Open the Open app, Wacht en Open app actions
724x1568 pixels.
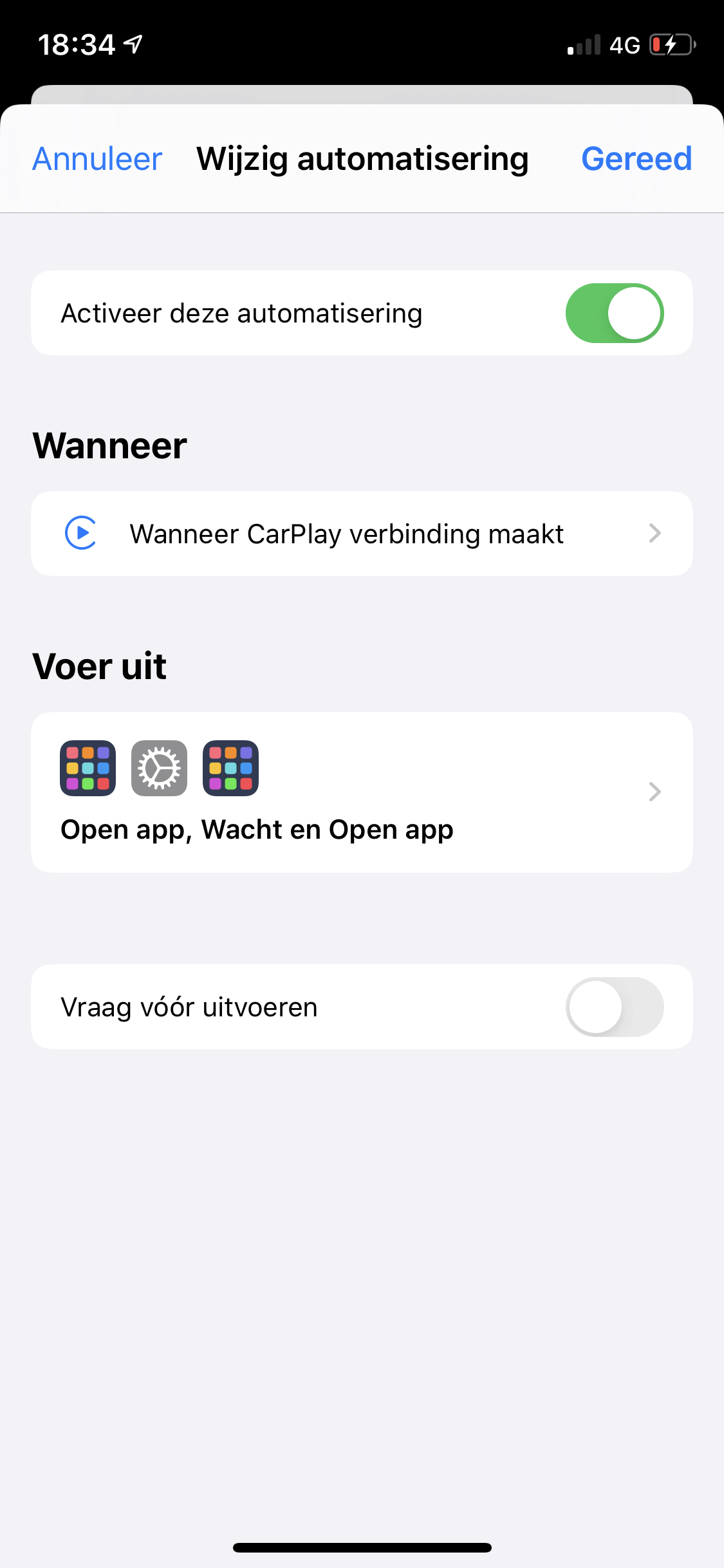click(362, 792)
